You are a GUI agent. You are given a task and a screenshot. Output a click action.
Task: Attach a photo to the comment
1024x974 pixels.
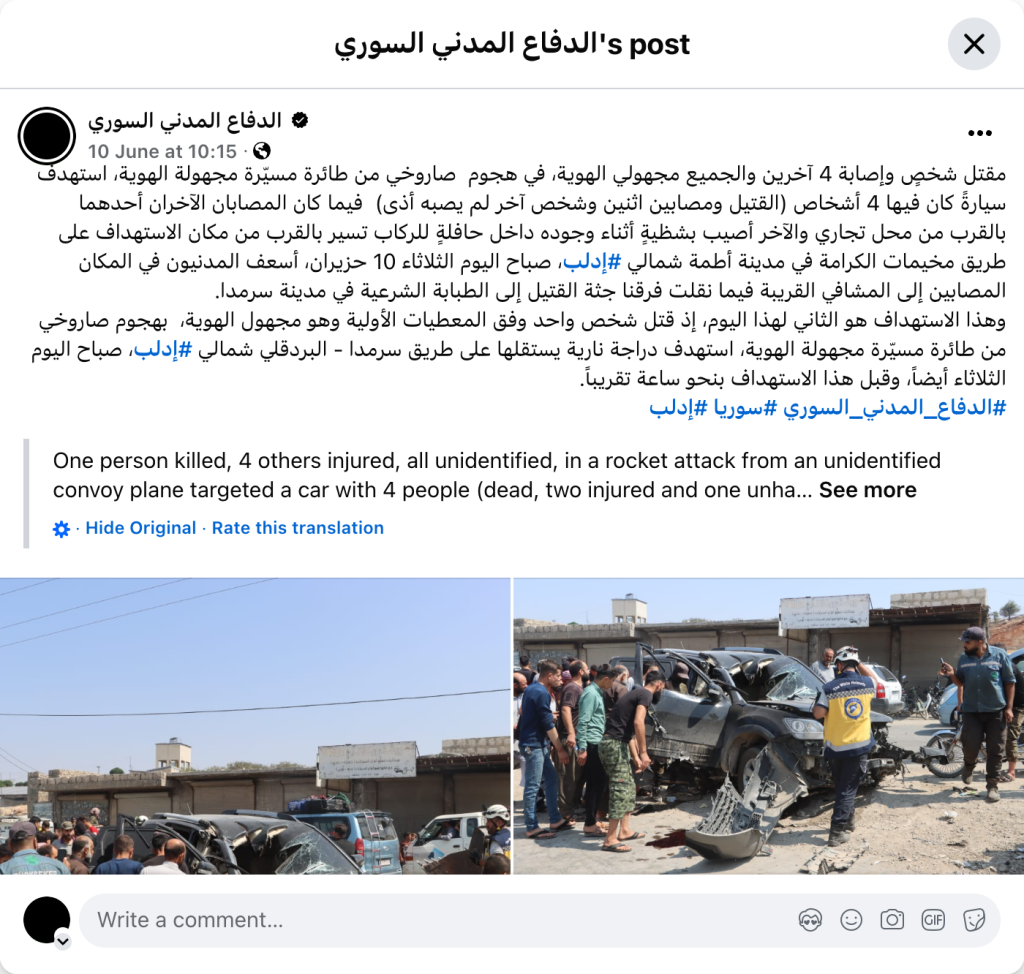point(892,920)
